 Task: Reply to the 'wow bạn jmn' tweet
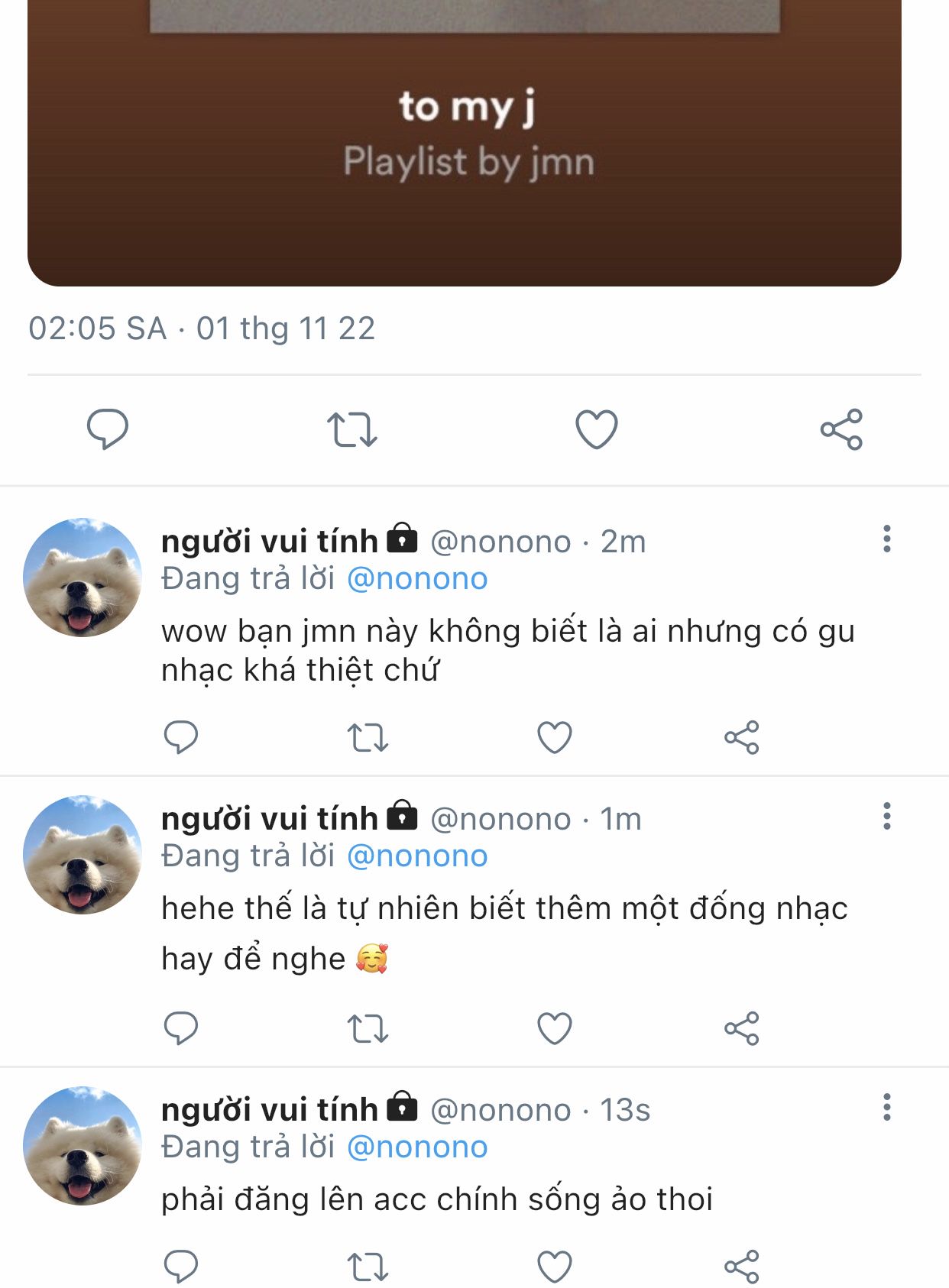[181, 737]
